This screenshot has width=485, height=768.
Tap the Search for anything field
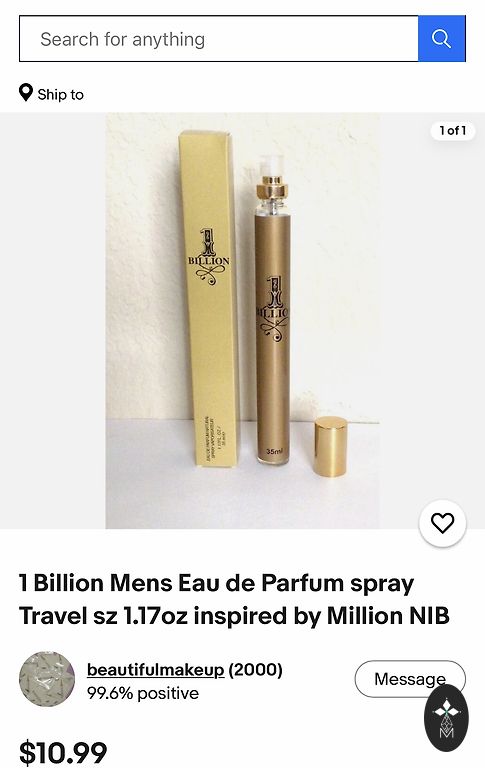(218, 39)
